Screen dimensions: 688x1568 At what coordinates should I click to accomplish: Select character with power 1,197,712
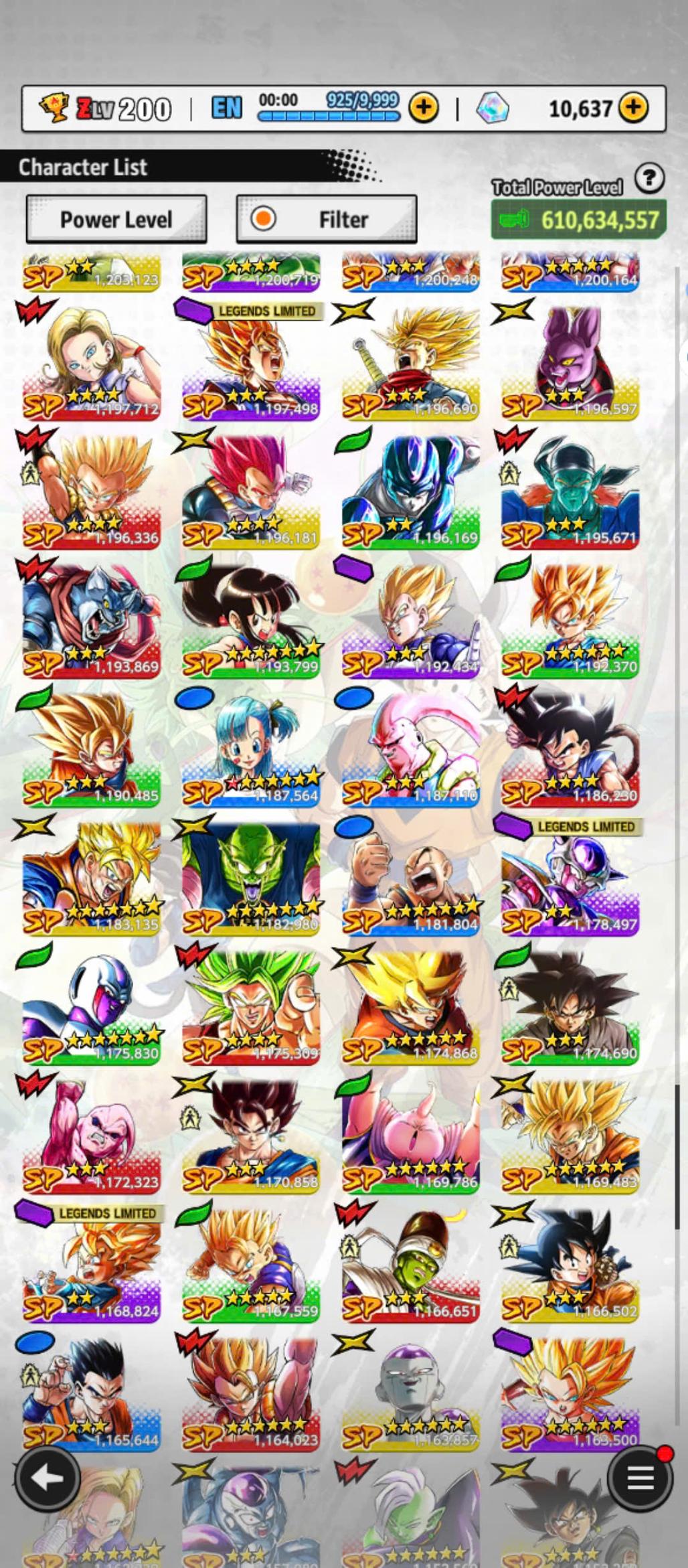[x=91, y=362]
